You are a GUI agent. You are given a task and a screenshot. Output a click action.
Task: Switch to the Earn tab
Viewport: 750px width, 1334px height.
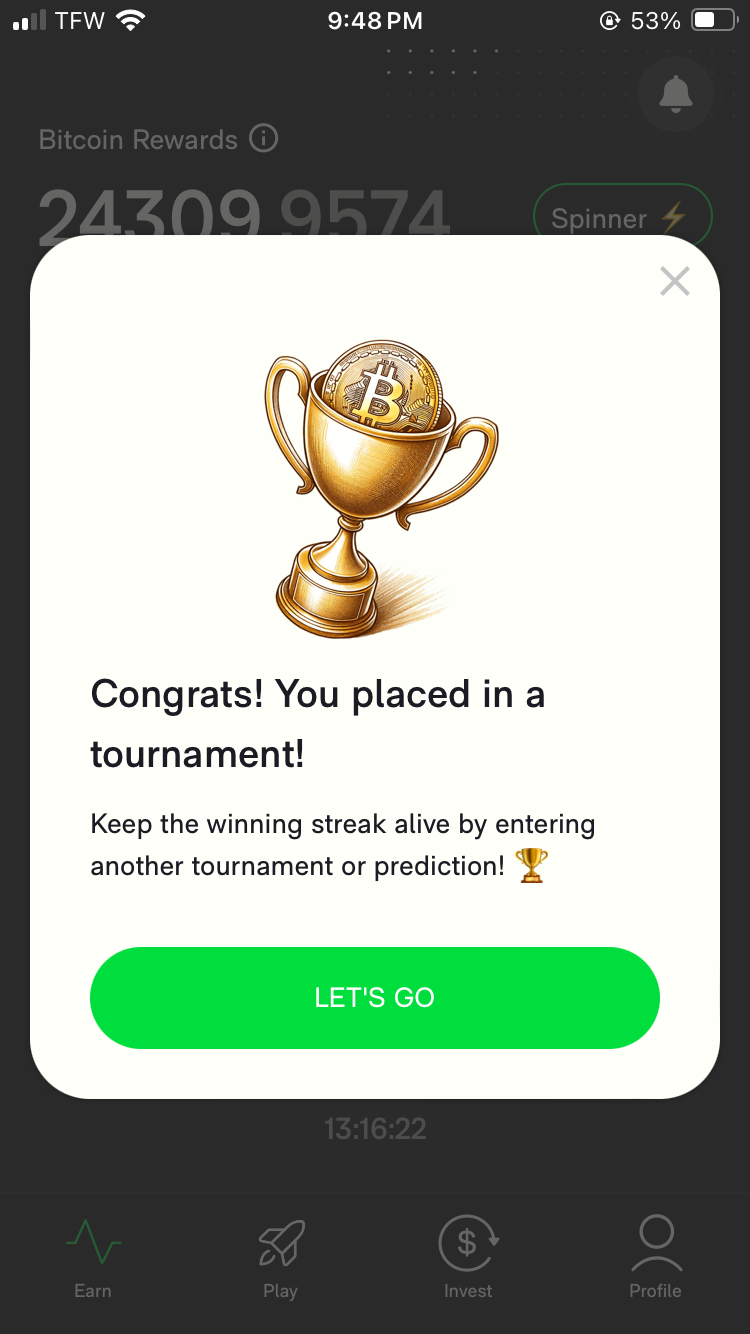[93, 1257]
